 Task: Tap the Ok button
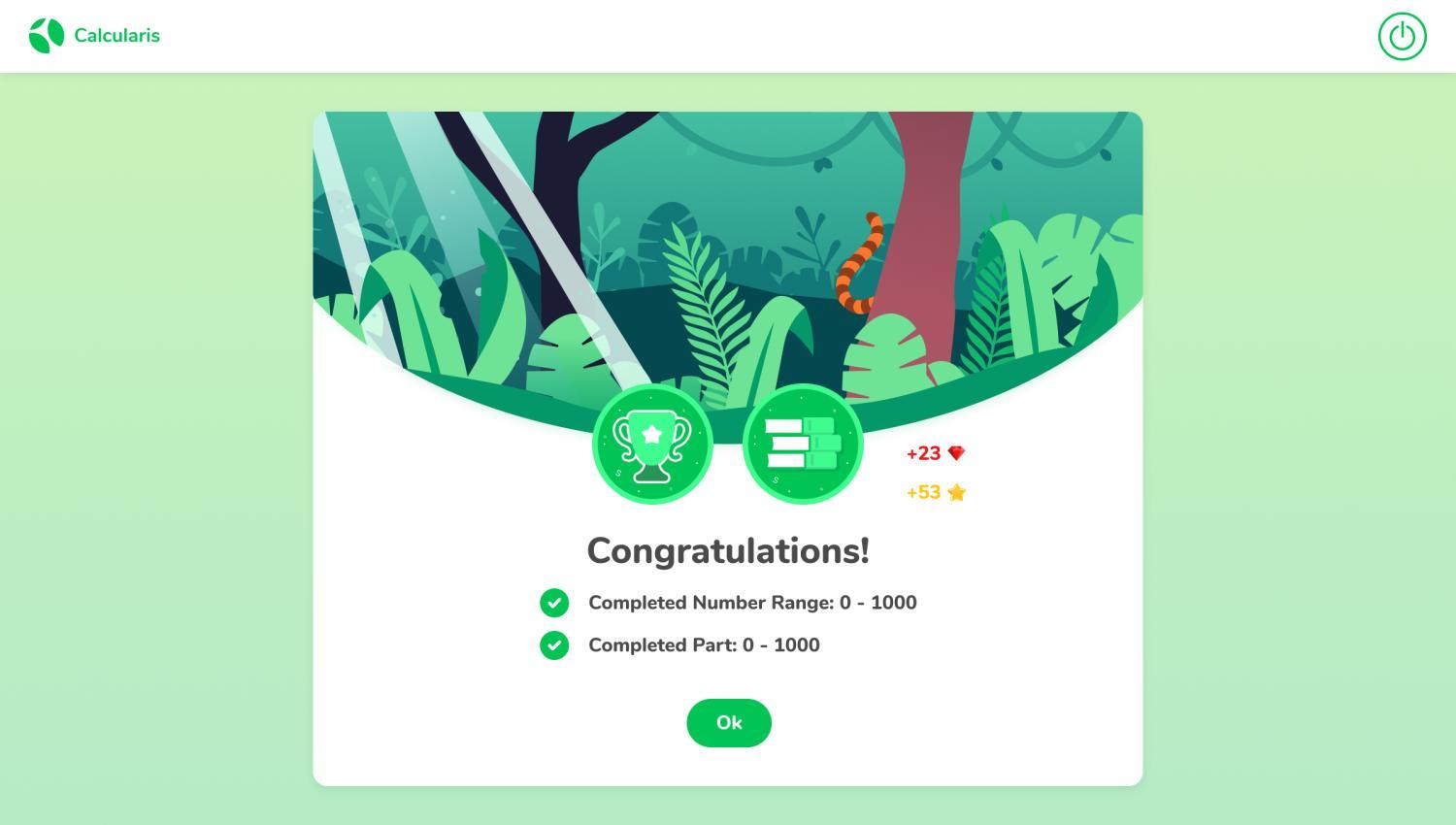click(728, 723)
